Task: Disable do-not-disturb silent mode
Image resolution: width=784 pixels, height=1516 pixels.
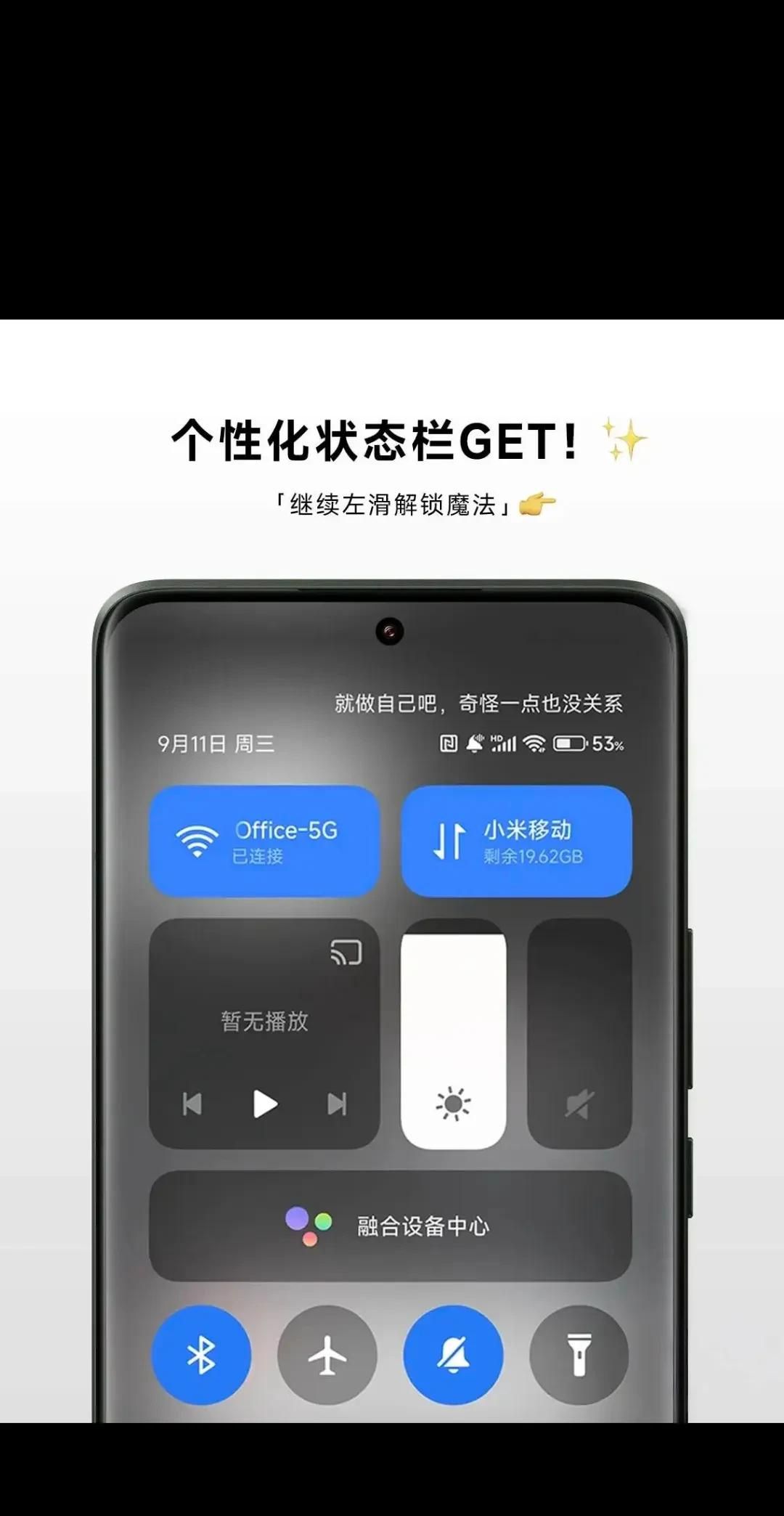Action: coord(454,1355)
